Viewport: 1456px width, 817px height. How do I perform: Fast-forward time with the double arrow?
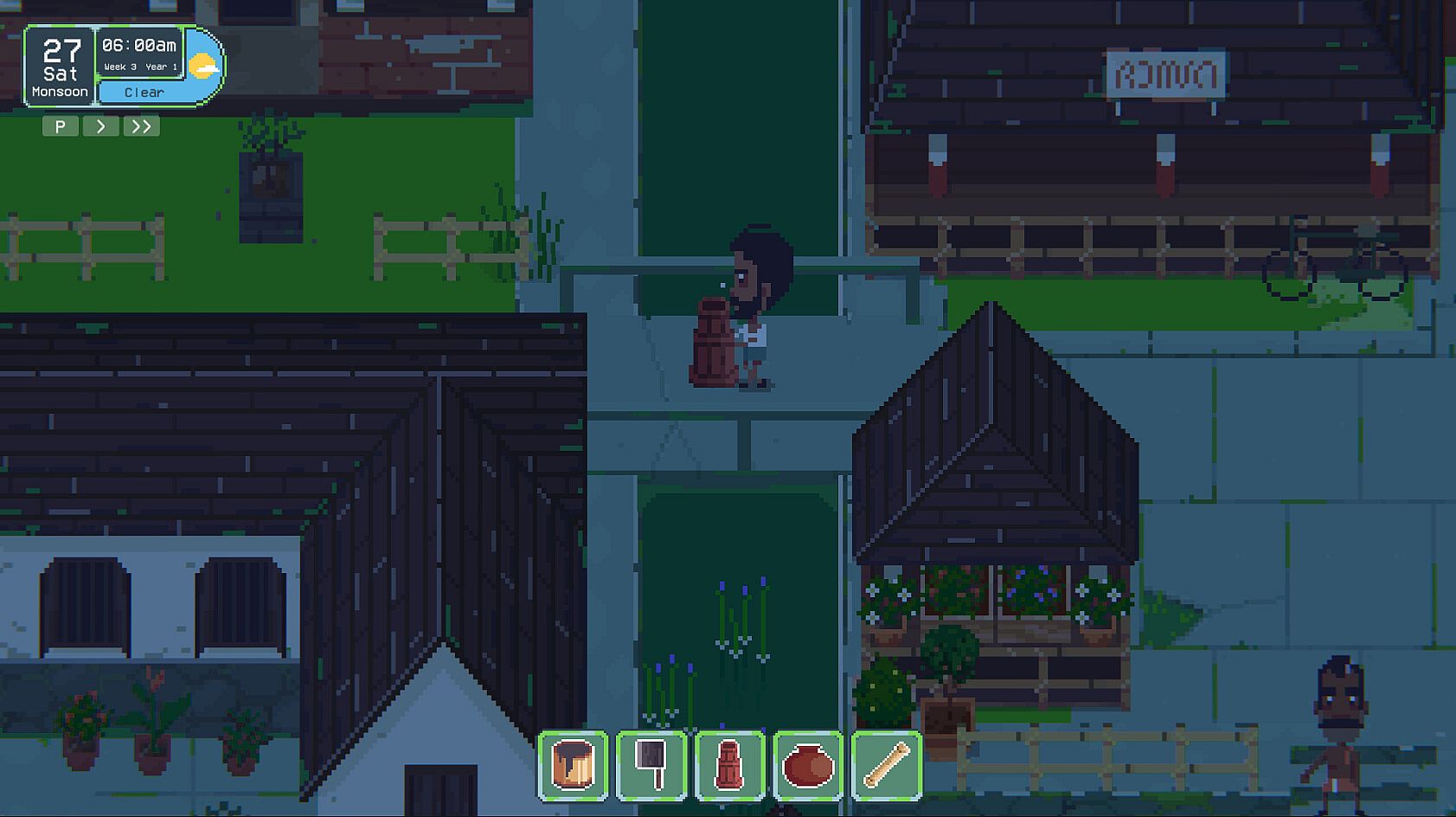tap(141, 126)
